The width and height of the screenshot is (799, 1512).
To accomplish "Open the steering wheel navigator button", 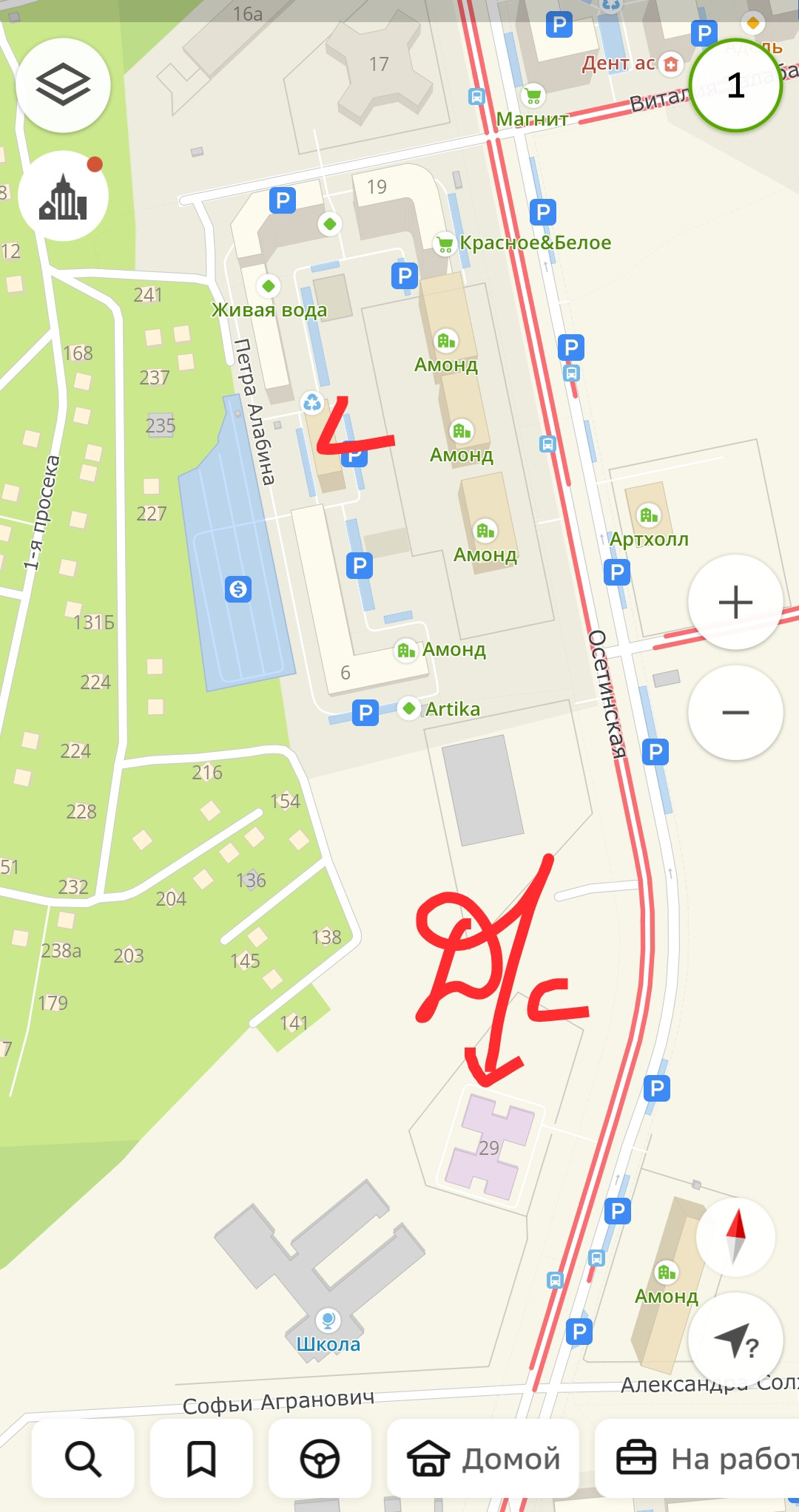I will click(320, 1458).
